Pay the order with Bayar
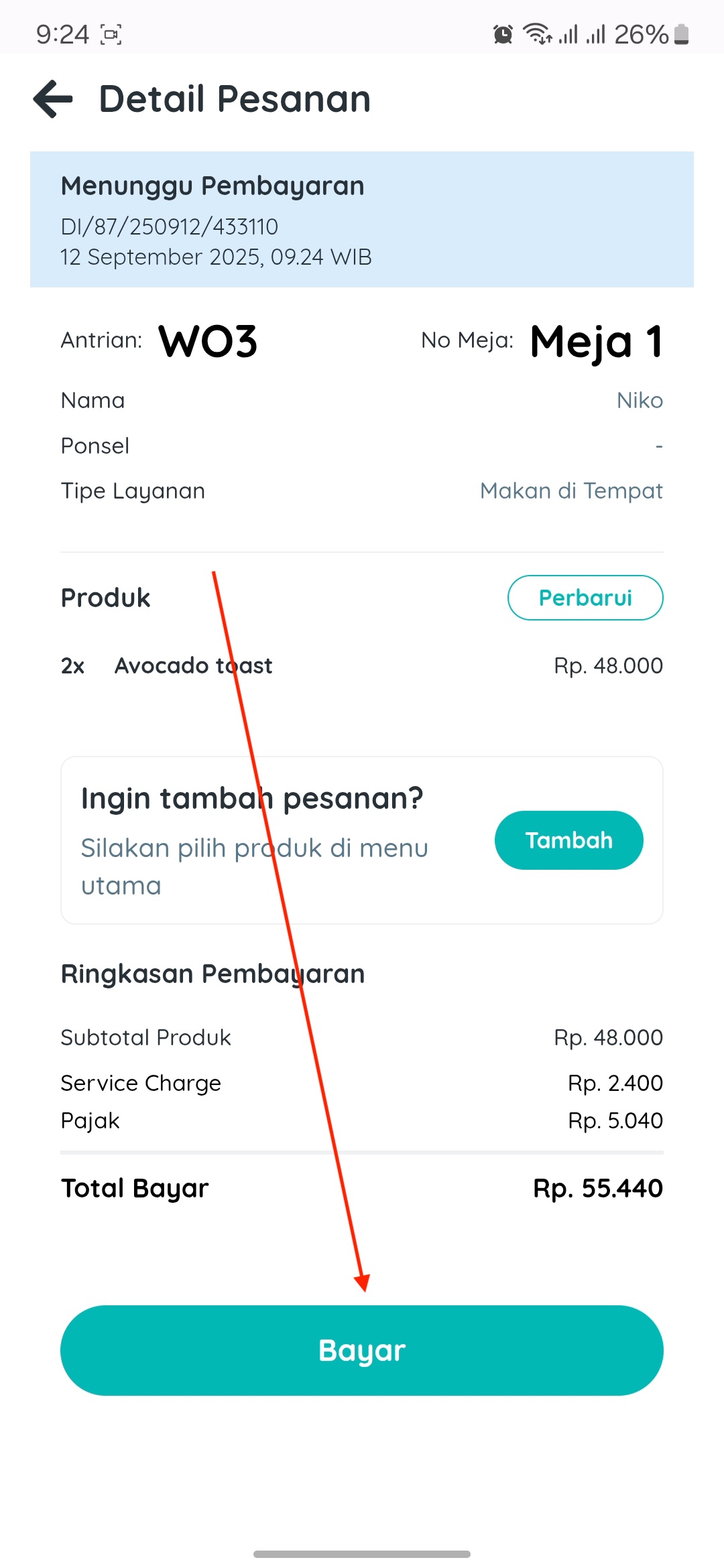This screenshot has height=1568, width=724. click(x=362, y=1350)
